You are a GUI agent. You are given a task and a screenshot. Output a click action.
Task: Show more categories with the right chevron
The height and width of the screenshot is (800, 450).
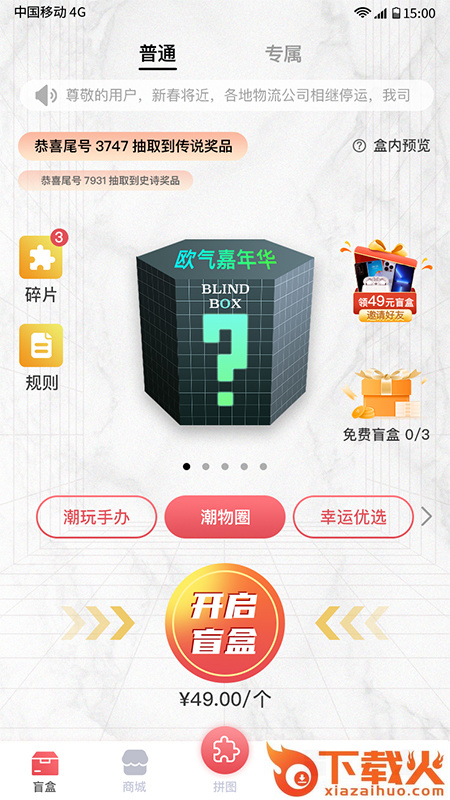427,517
